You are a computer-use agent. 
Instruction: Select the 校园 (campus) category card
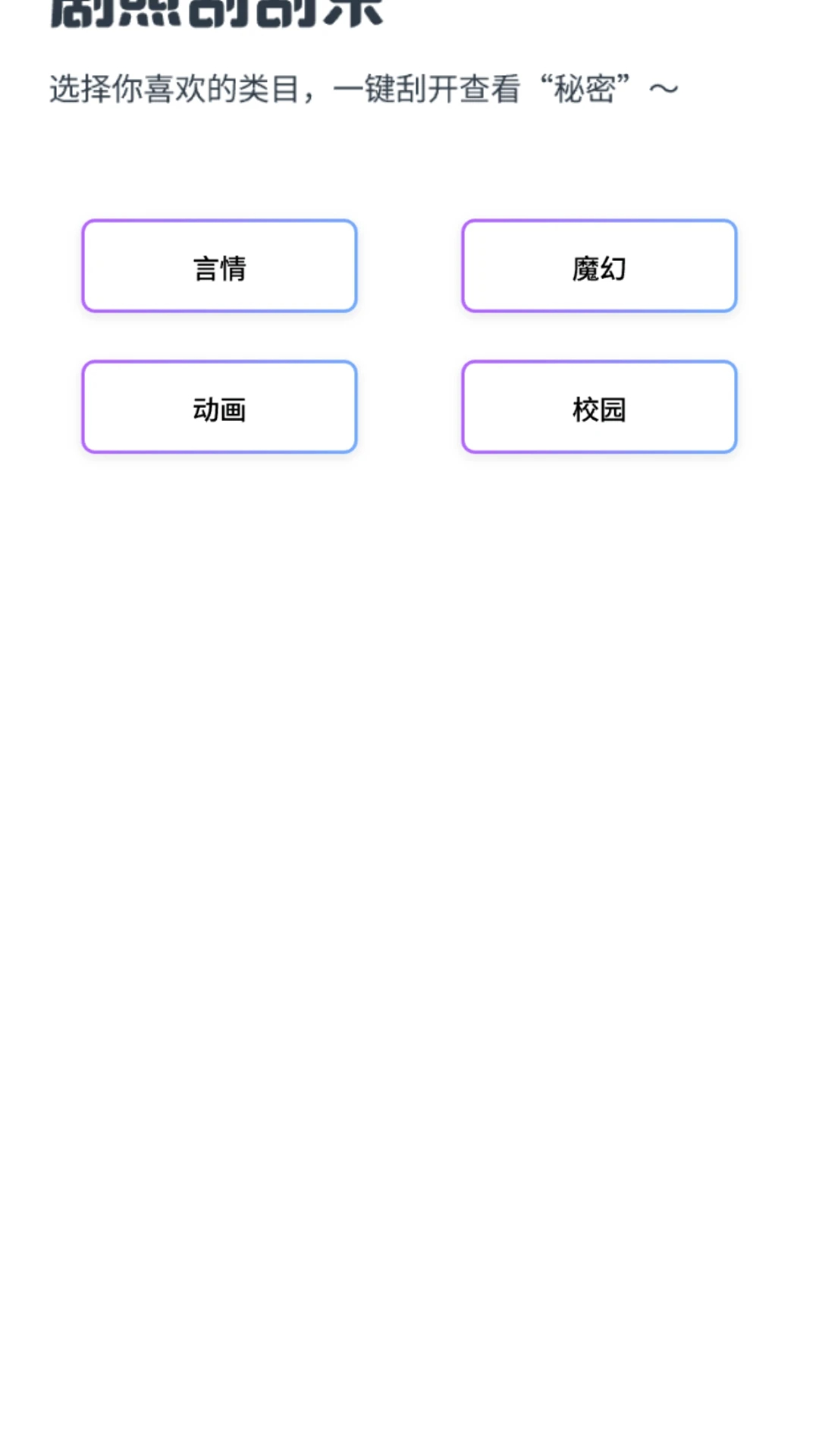click(599, 408)
